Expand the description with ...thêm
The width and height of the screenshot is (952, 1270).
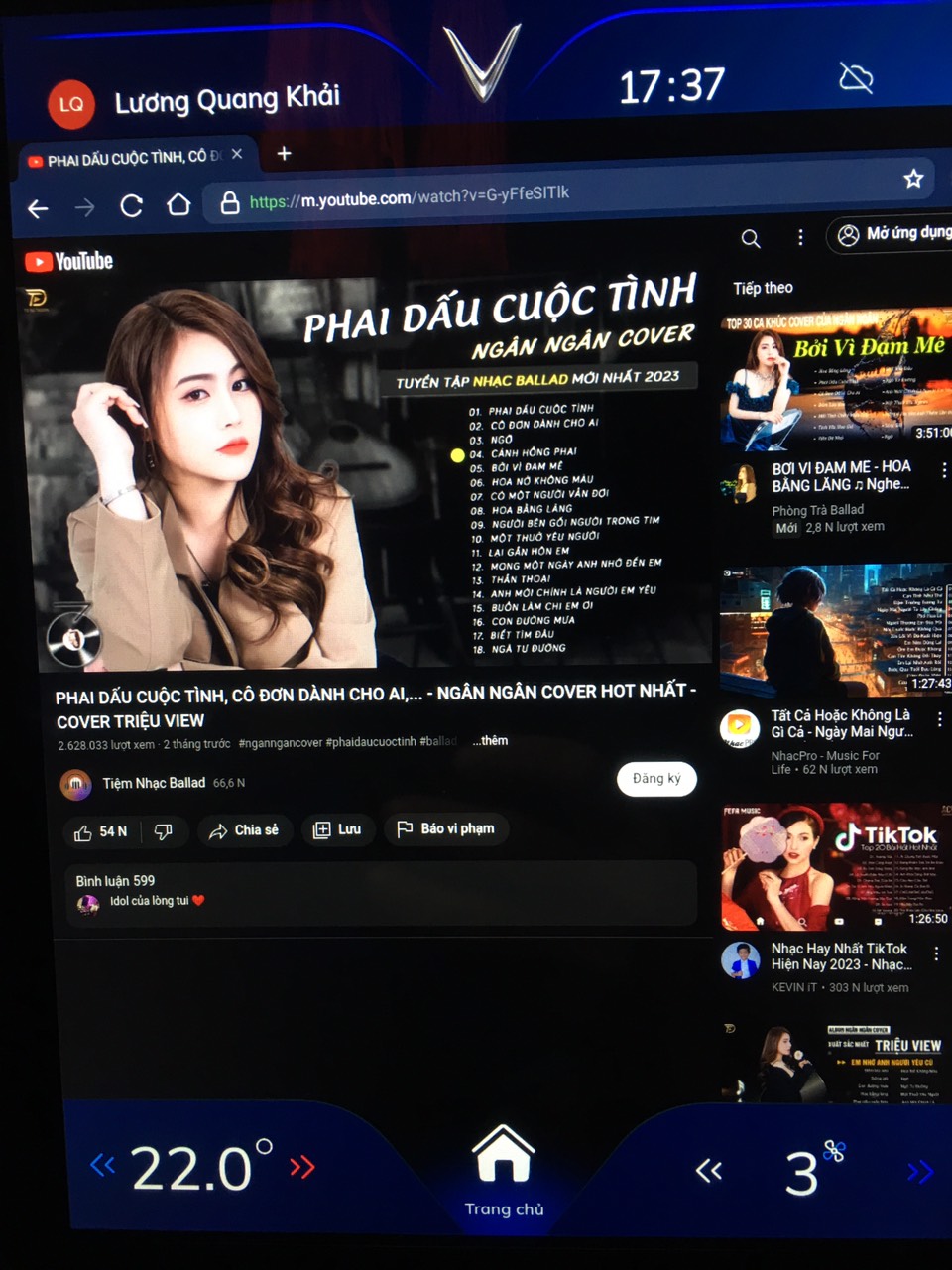(490, 740)
